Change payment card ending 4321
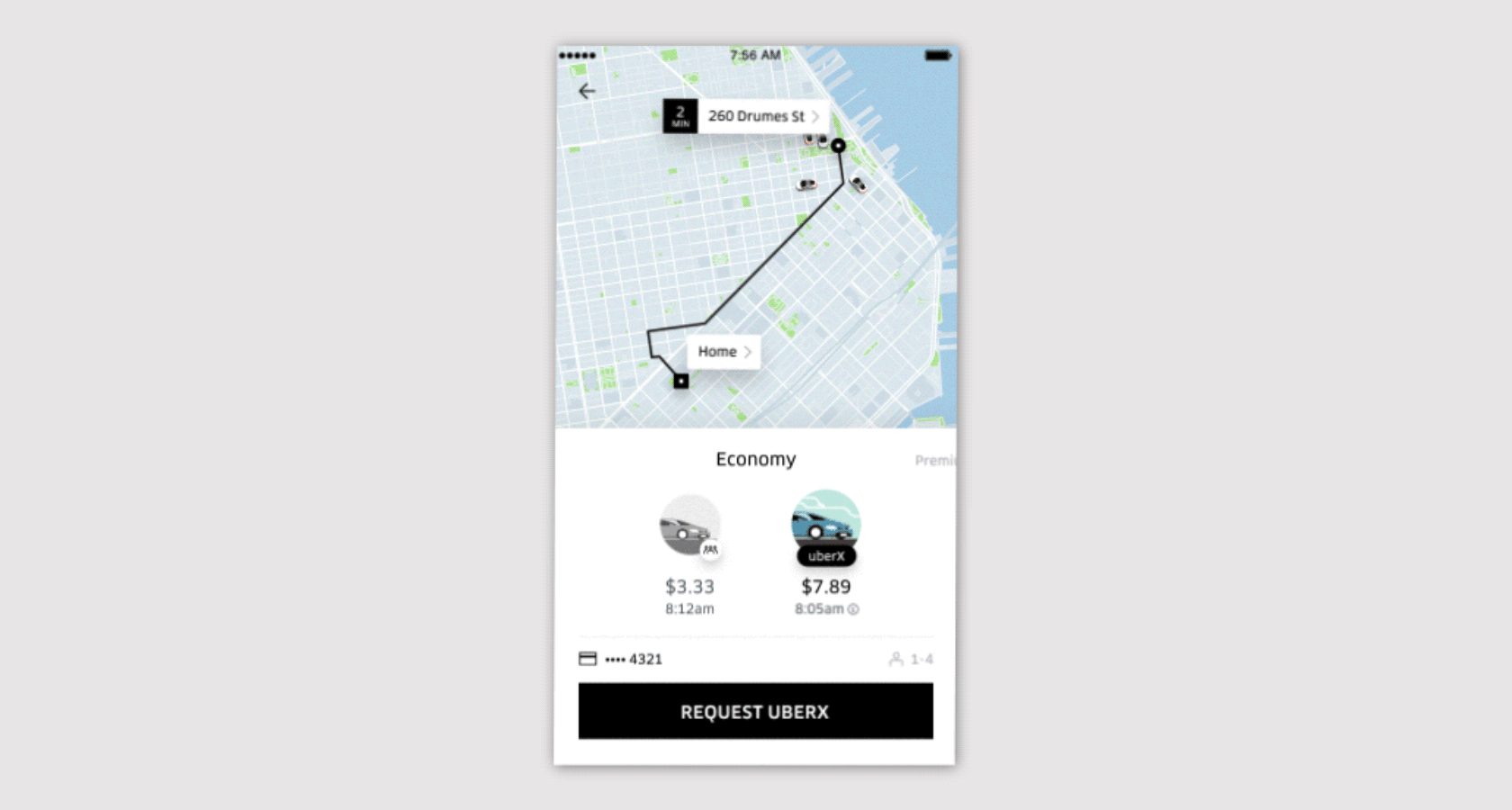Viewport: 1512px width, 810px height. coord(621,659)
